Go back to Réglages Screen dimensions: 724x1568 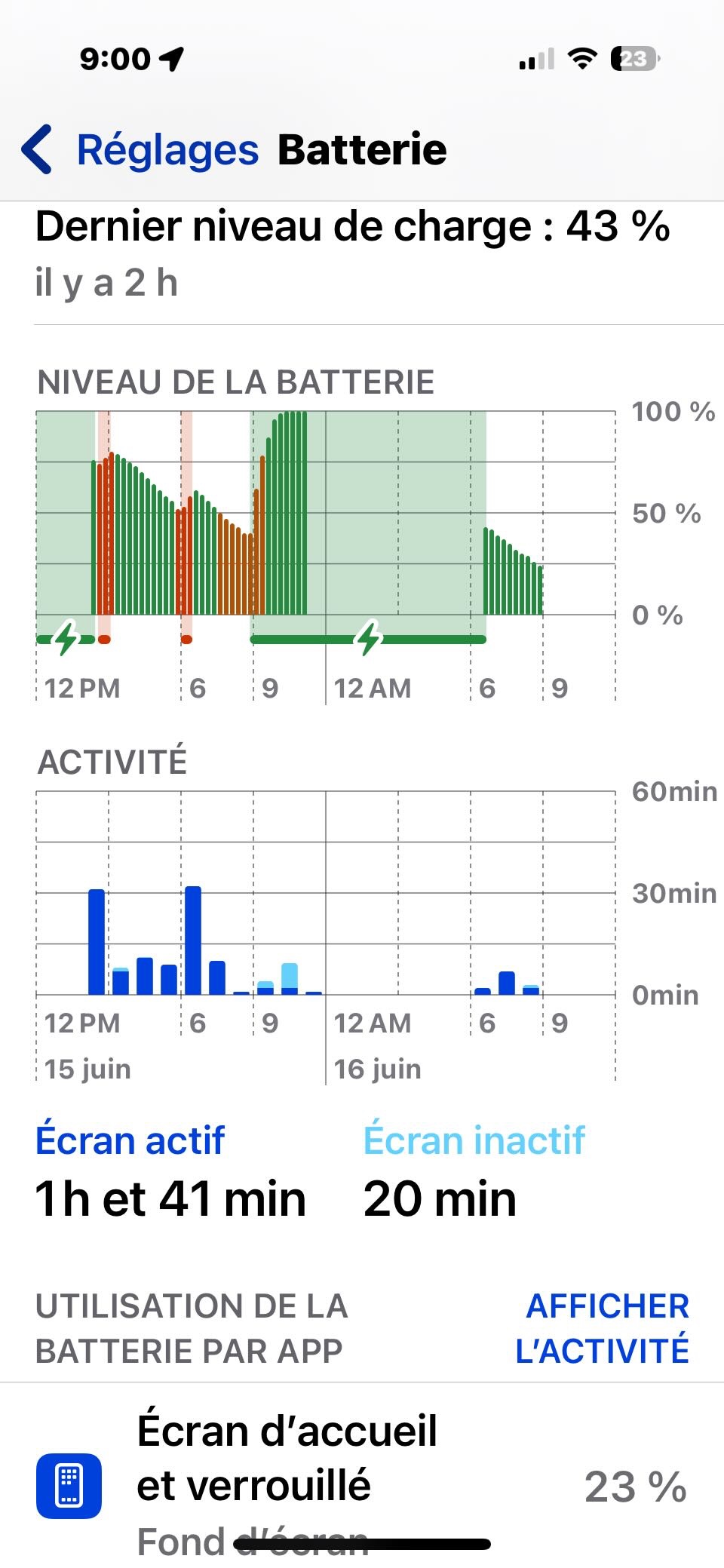(140, 149)
